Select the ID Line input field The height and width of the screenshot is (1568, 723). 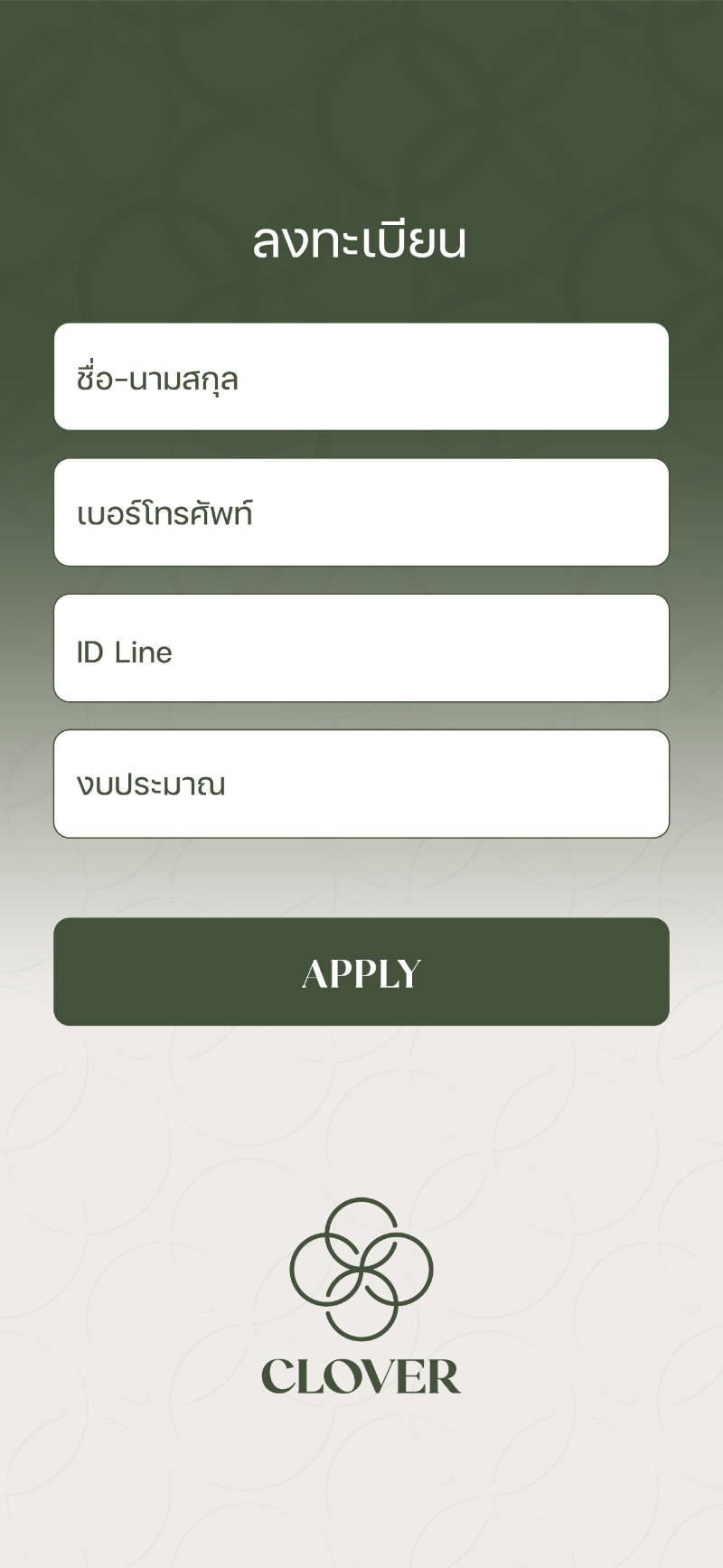click(361, 648)
